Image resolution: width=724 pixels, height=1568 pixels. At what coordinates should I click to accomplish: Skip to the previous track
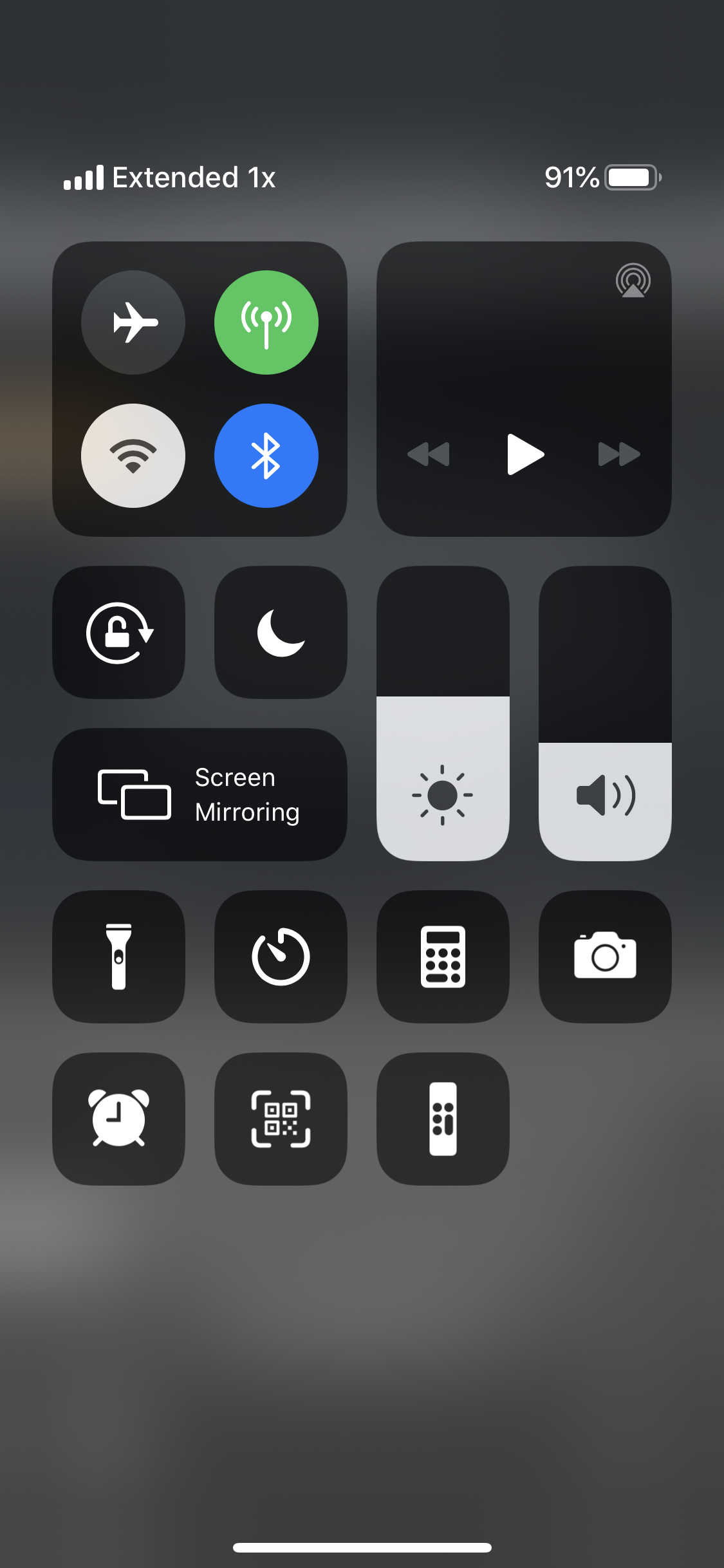click(x=429, y=454)
